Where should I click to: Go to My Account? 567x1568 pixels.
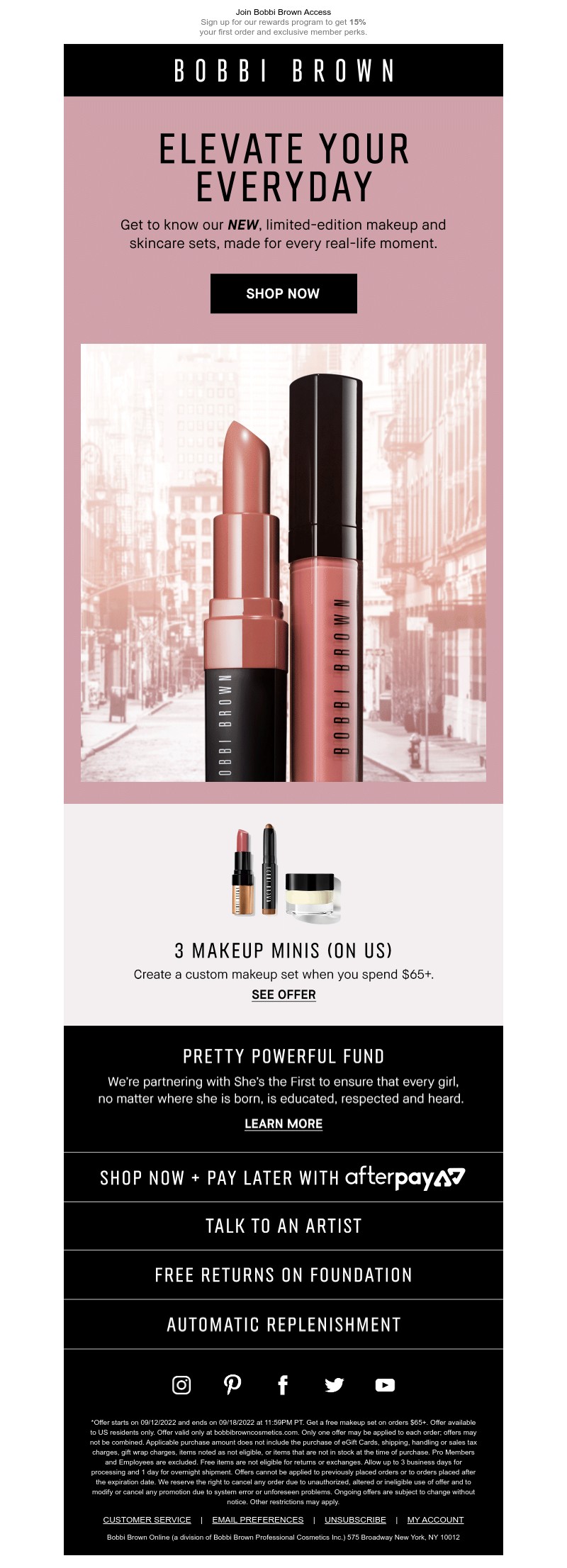tap(435, 1520)
